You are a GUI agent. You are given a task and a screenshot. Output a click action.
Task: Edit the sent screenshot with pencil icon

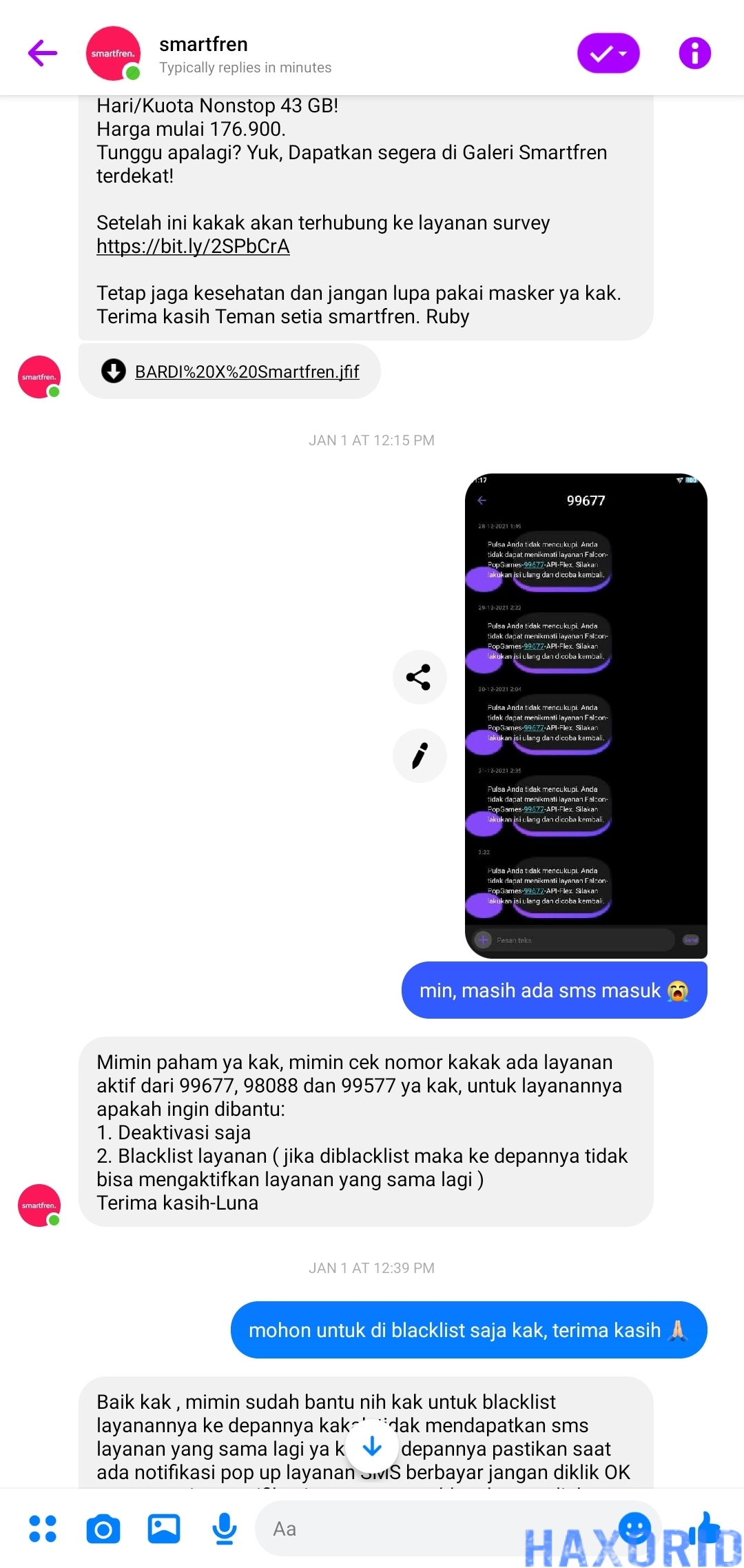tap(419, 755)
